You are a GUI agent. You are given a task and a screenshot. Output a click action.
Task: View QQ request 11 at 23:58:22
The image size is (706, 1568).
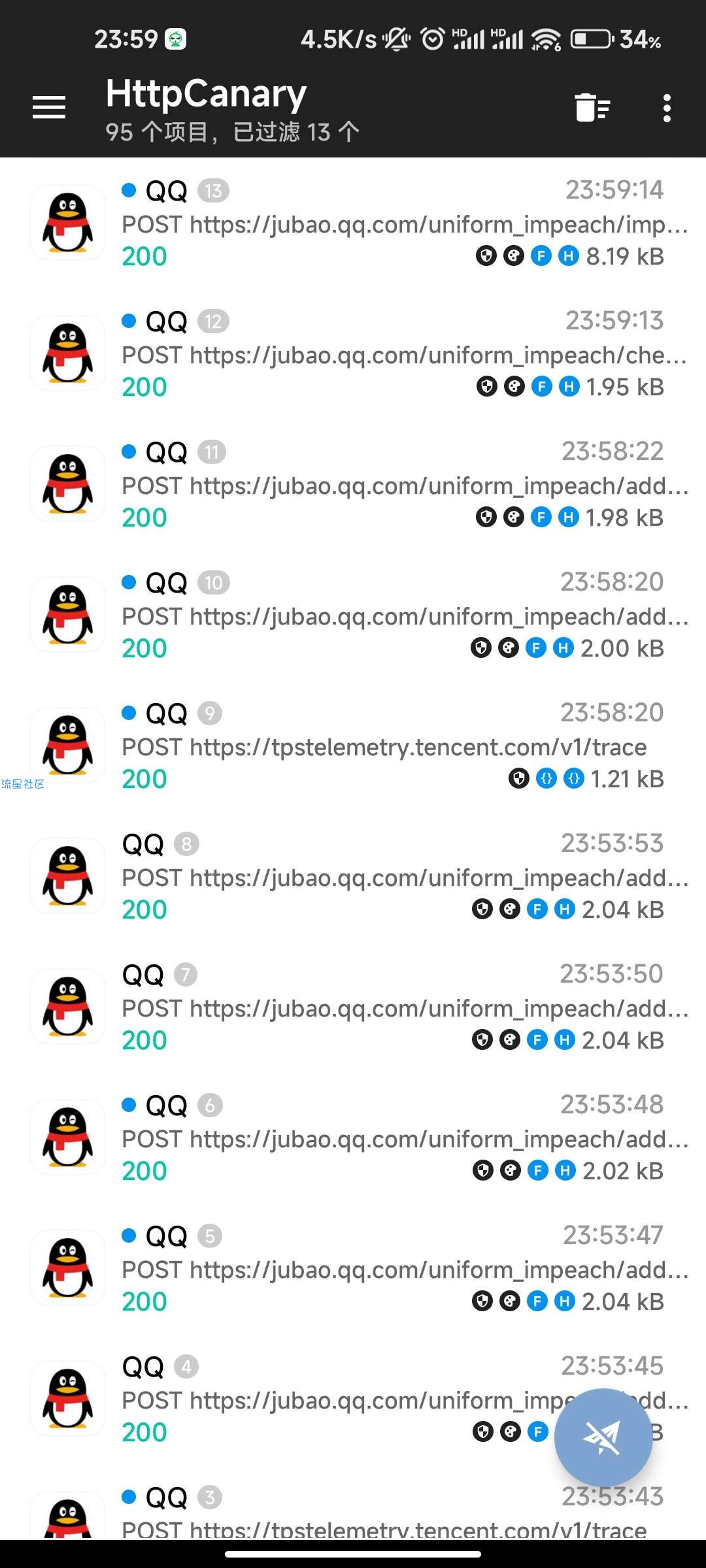pos(392,485)
